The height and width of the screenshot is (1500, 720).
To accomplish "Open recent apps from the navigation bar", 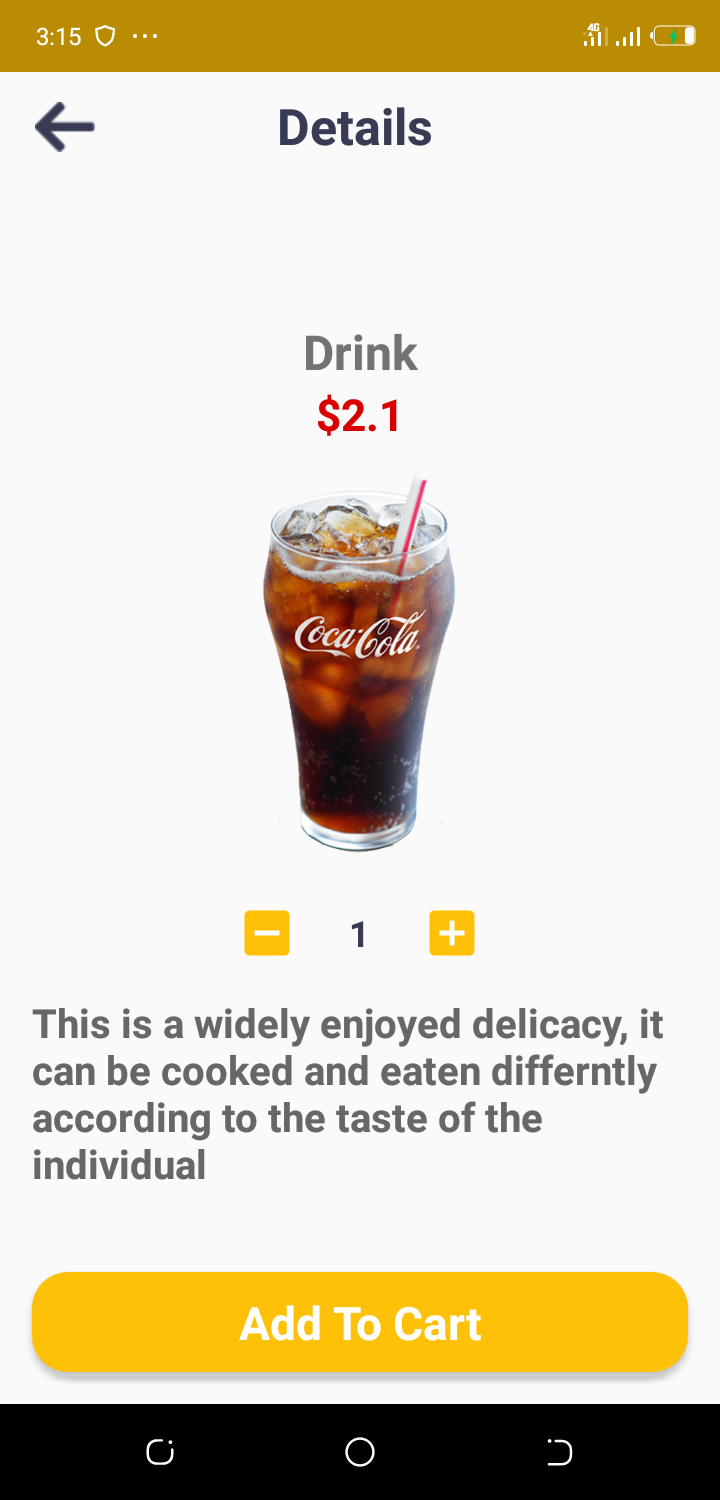I will (x=160, y=1452).
